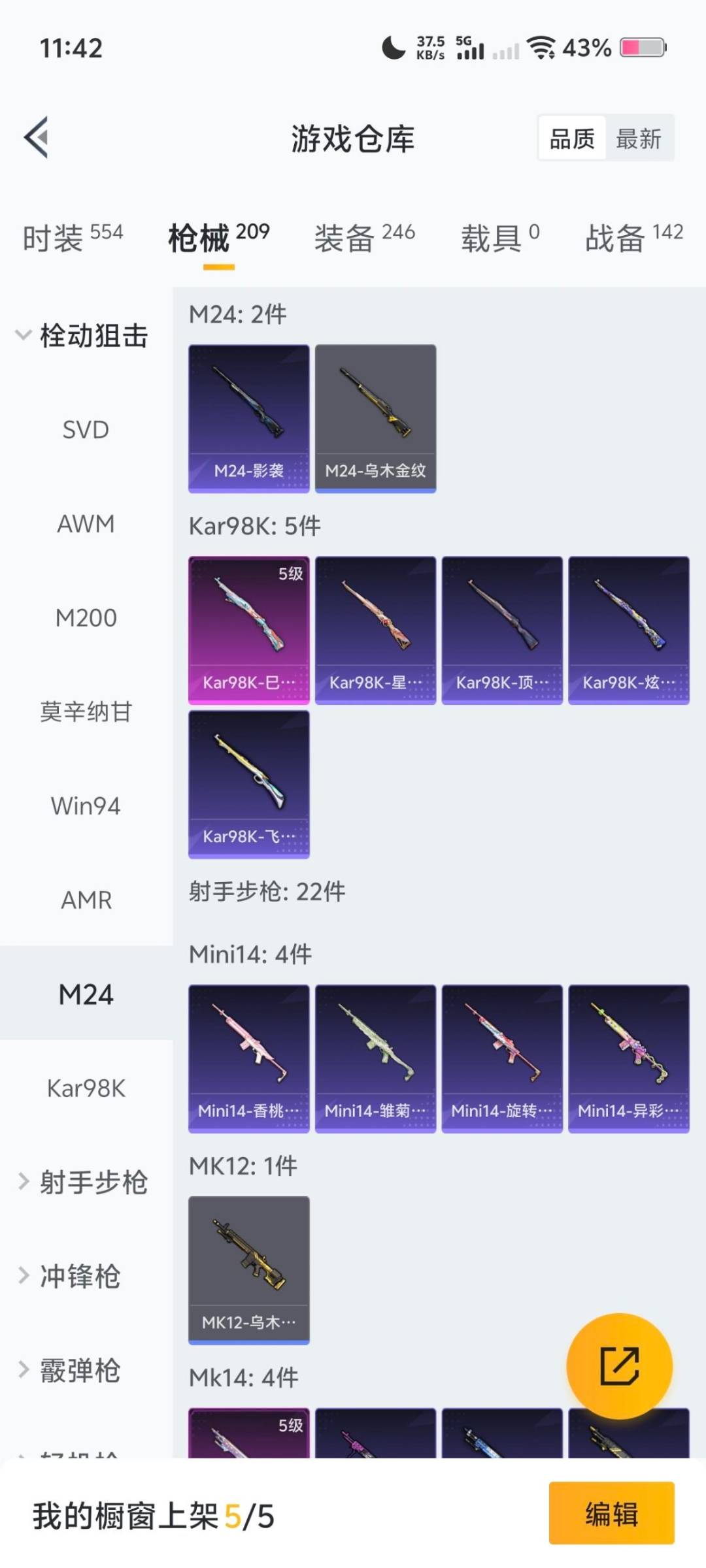Sort by 品质

point(572,139)
